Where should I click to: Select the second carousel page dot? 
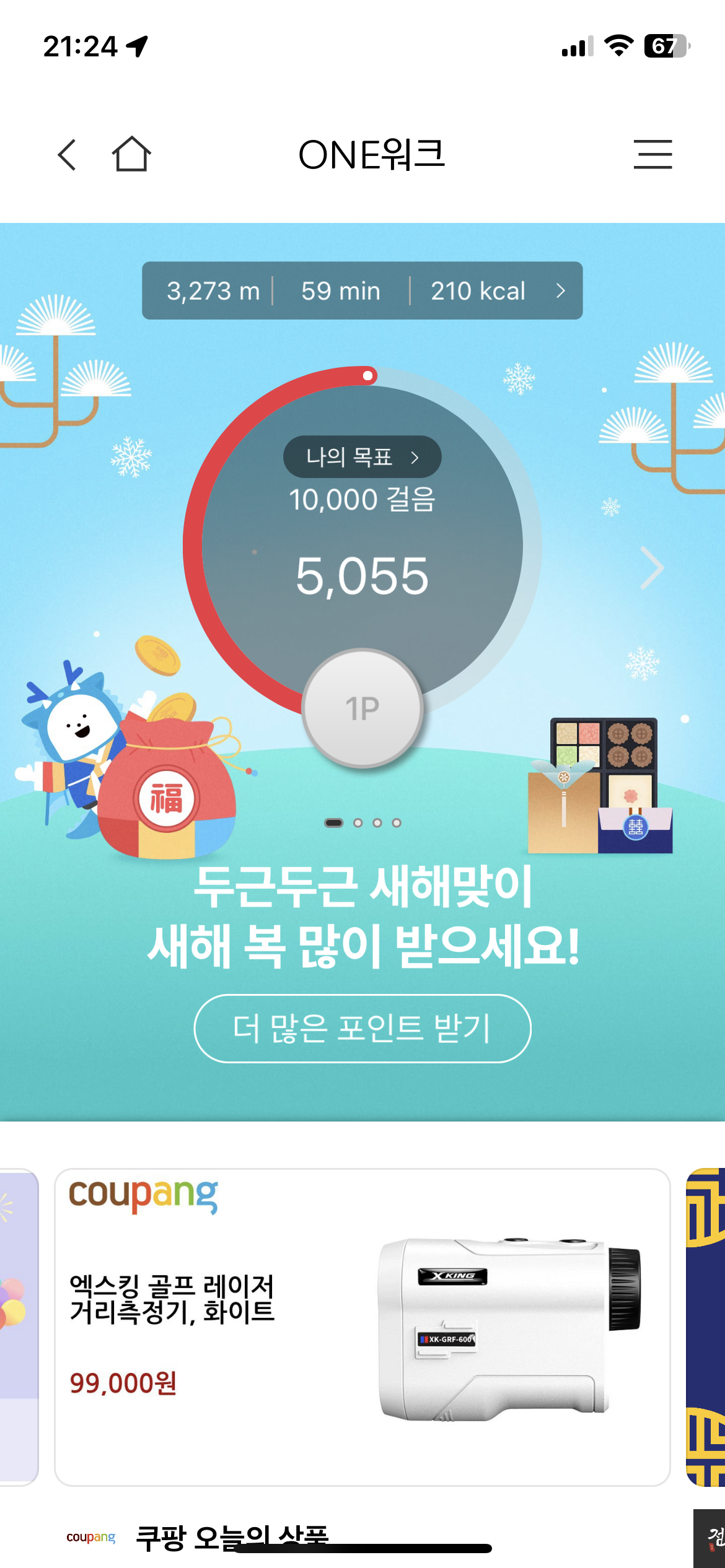pyautogui.click(x=358, y=823)
